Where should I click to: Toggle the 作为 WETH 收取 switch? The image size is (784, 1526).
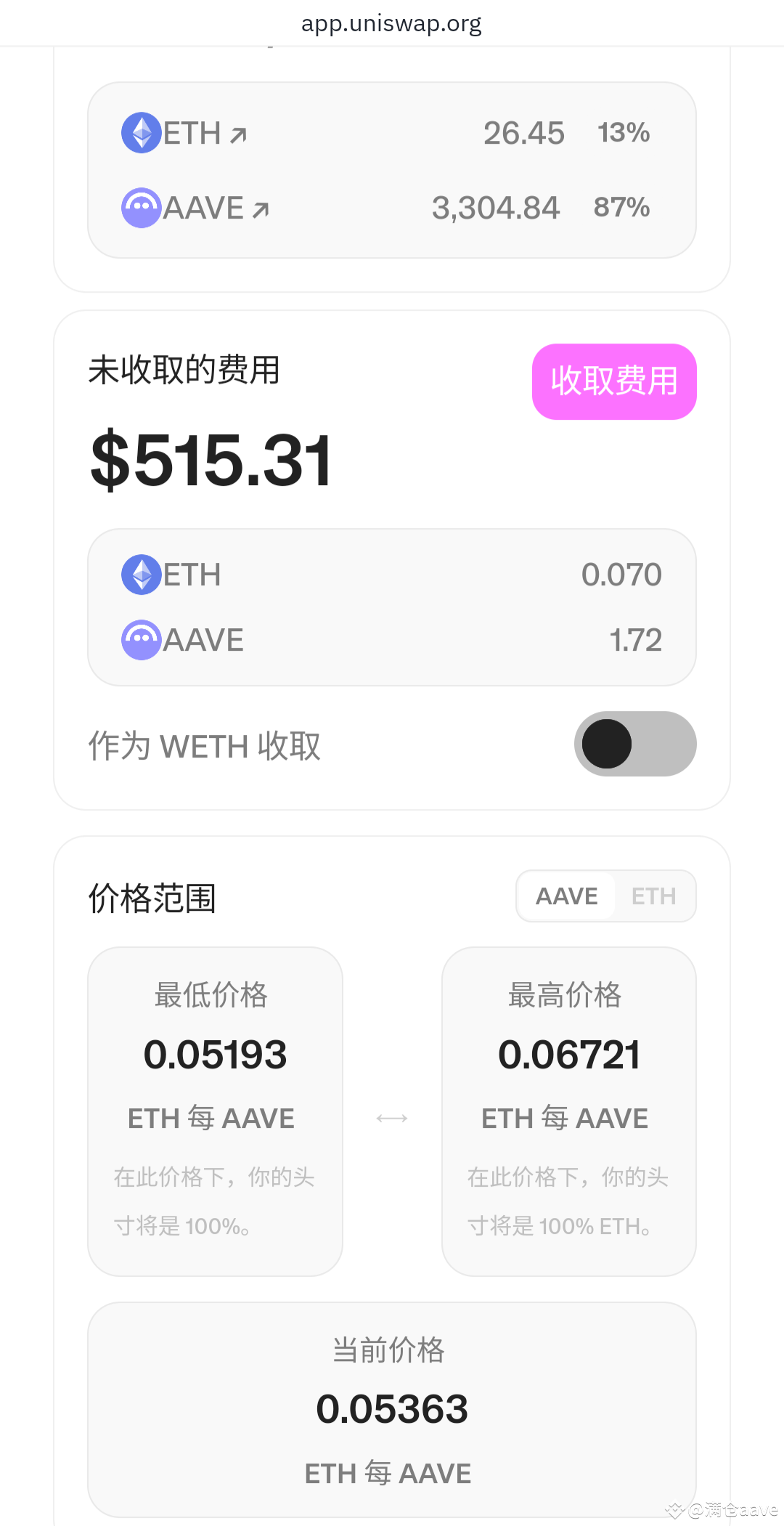pyautogui.click(x=635, y=744)
